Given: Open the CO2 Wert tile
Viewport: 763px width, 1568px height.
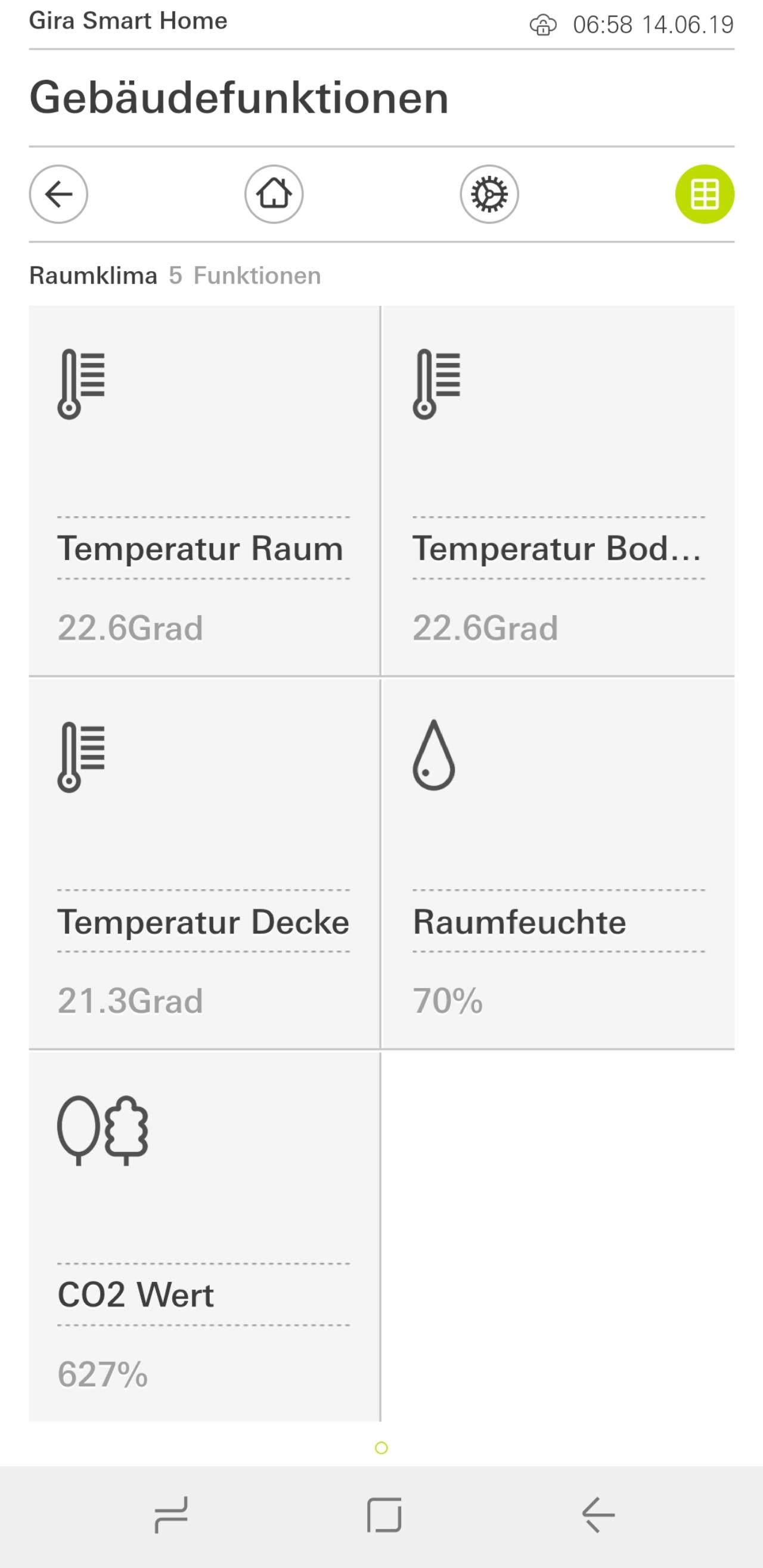Looking at the screenshot, I should 204,1235.
